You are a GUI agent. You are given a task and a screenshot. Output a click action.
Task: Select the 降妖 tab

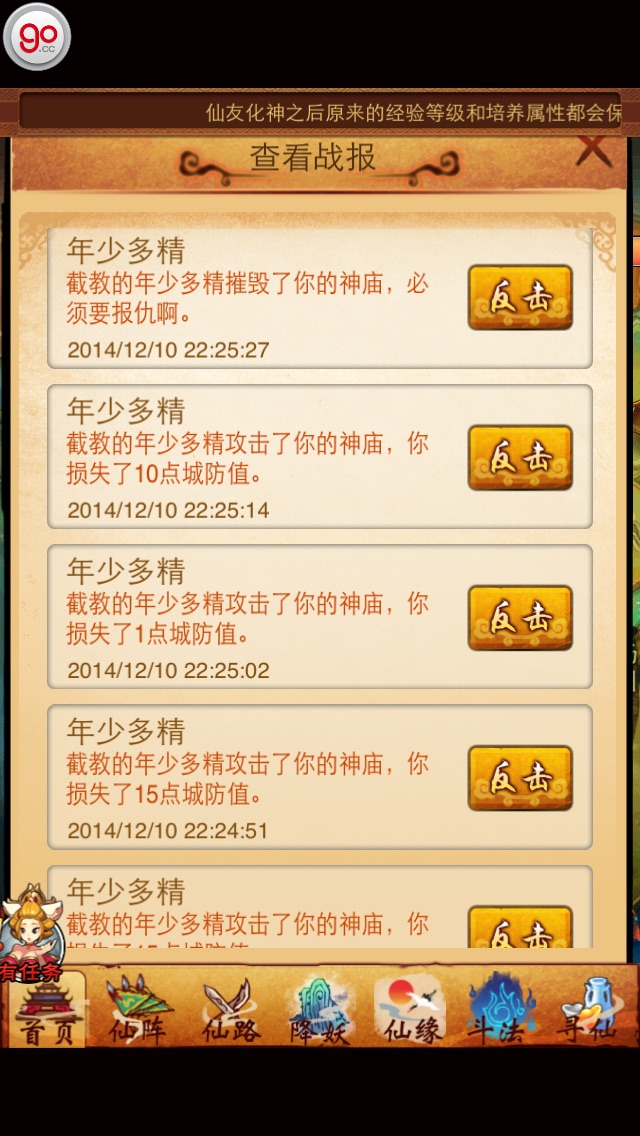click(x=319, y=1010)
